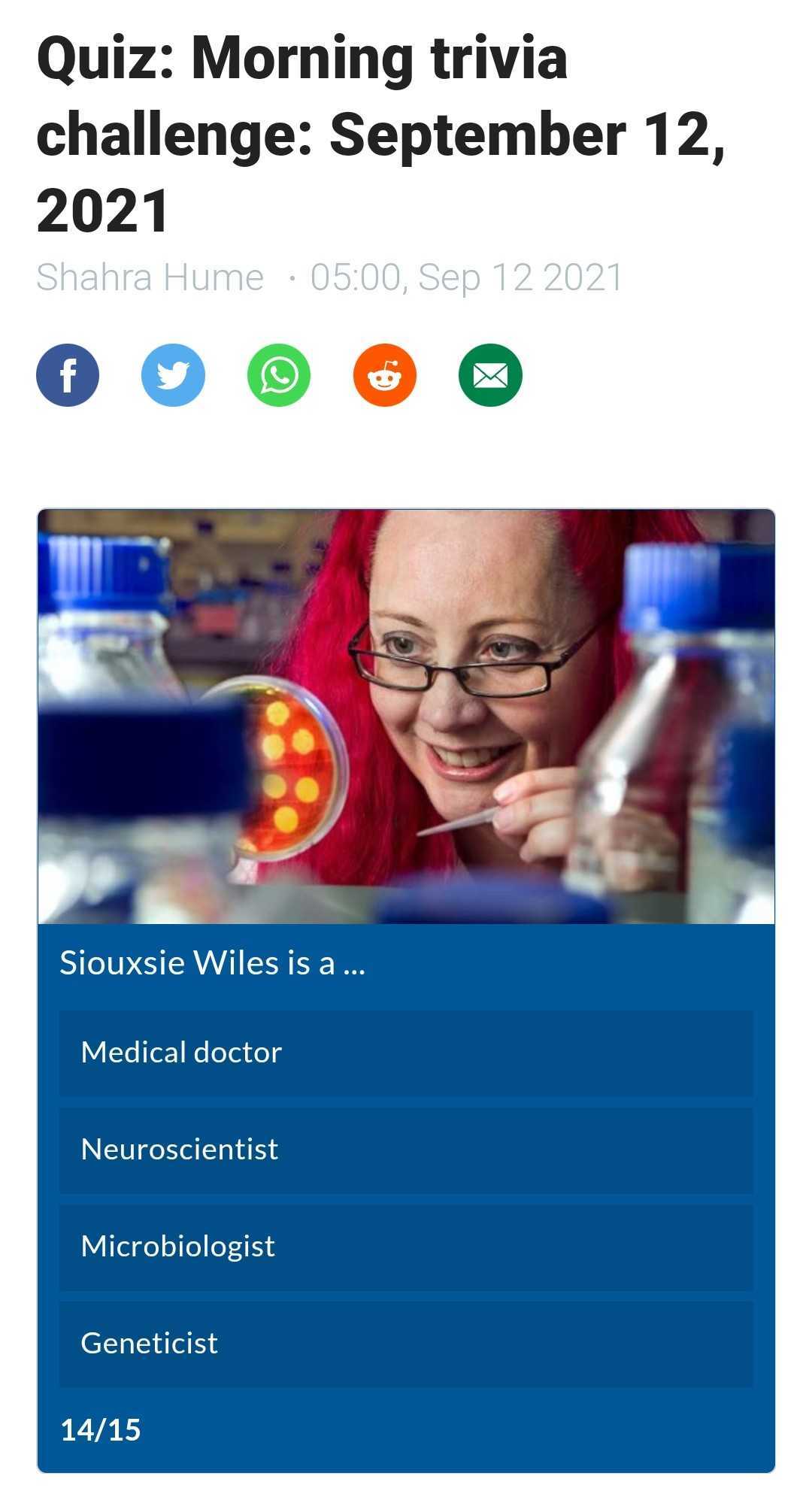Image resolution: width=812 pixels, height=1500 pixels.
Task: Share the quiz on Twitter
Action: [174, 375]
